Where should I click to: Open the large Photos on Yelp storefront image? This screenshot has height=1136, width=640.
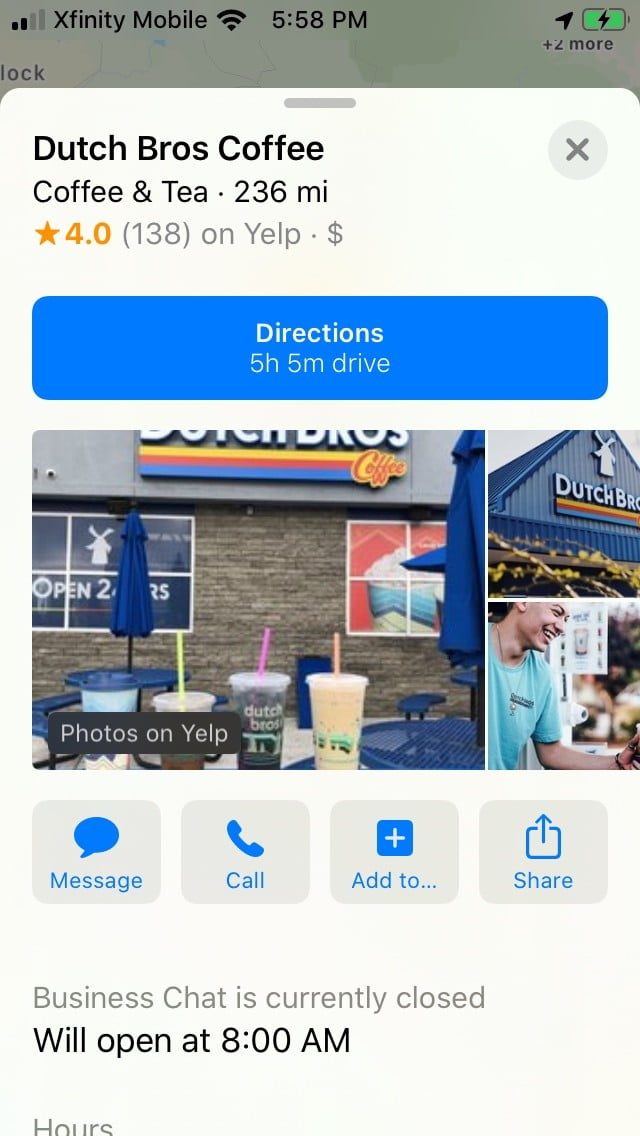258,599
